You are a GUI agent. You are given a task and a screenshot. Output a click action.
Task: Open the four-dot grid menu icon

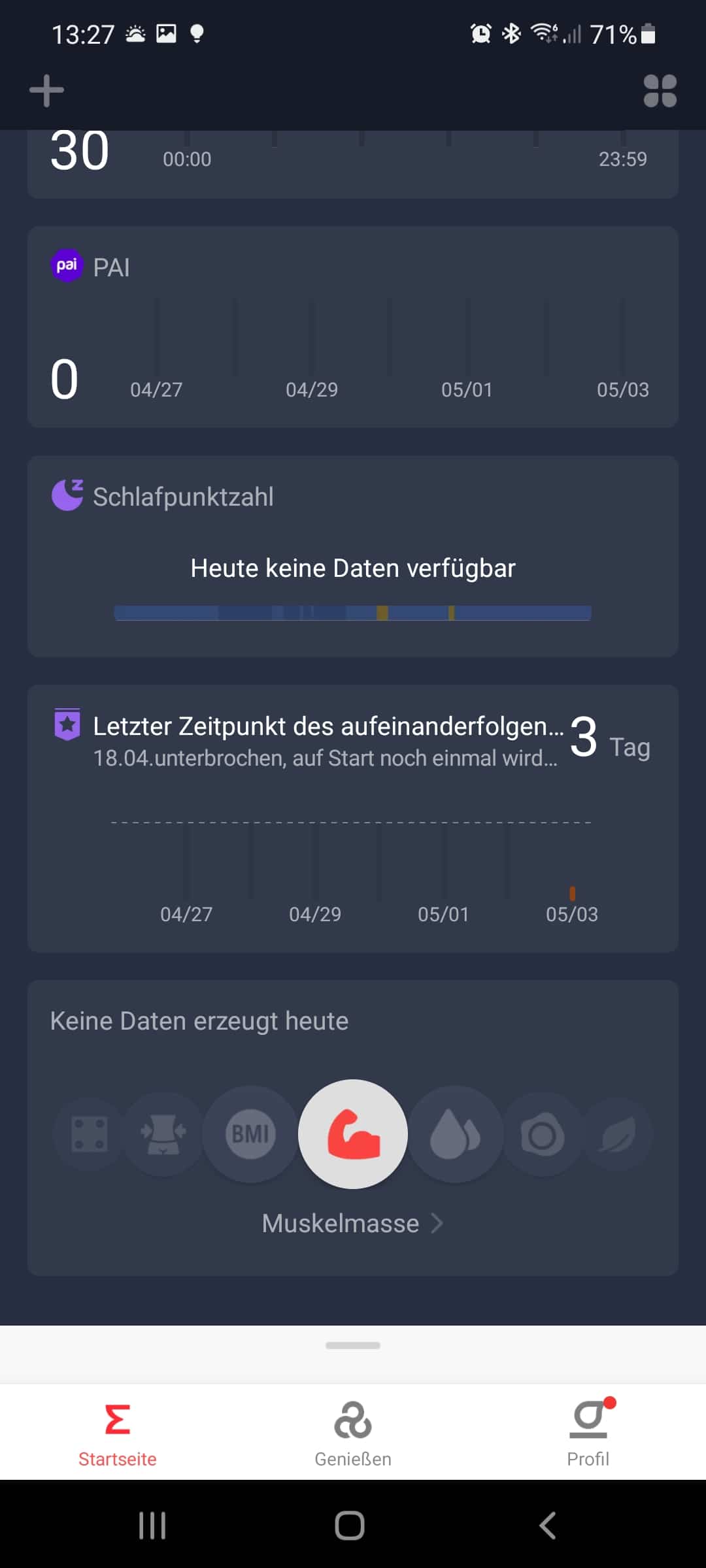[x=660, y=91]
